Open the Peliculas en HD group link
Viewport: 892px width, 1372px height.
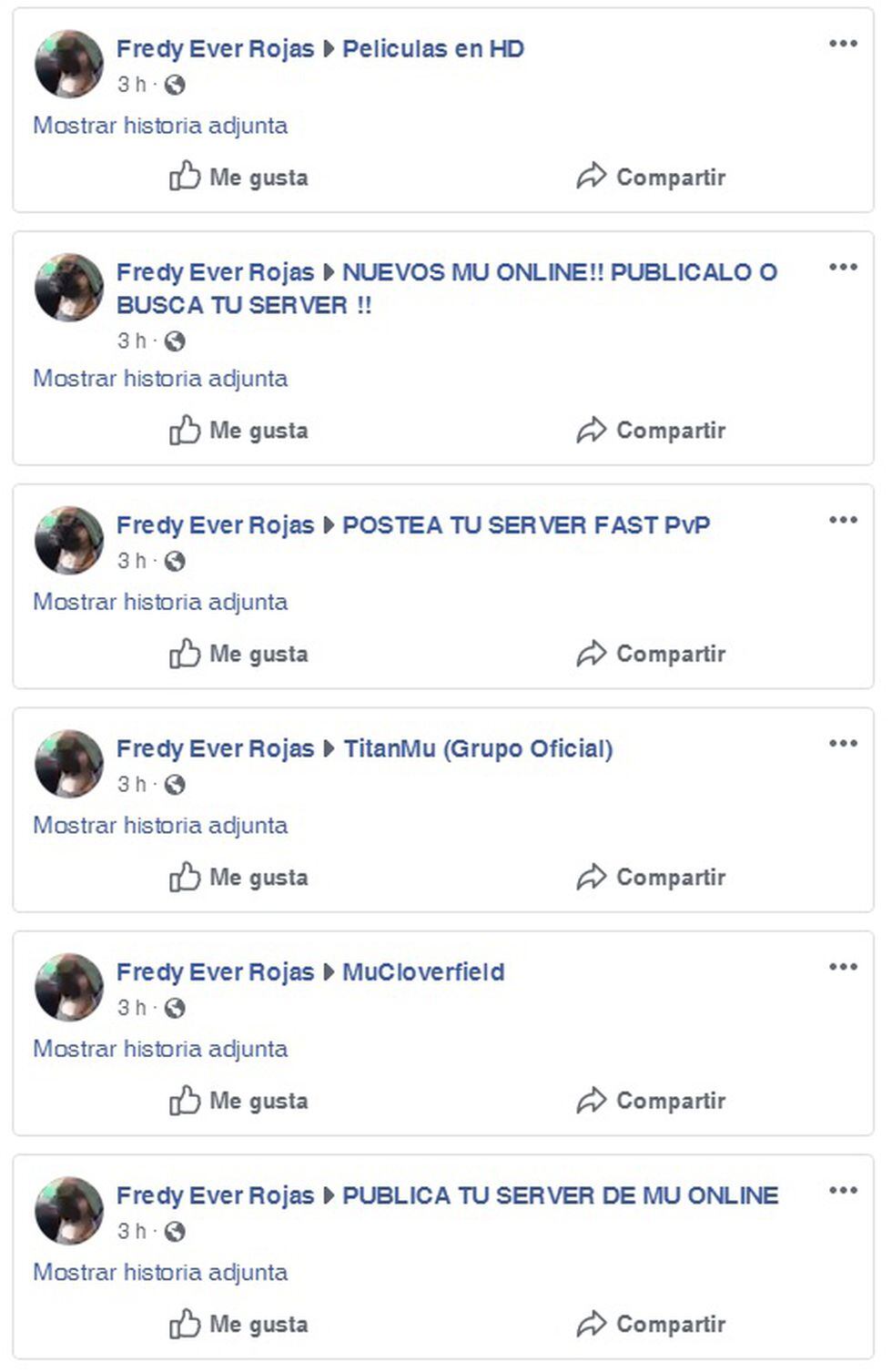click(x=432, y=49)
